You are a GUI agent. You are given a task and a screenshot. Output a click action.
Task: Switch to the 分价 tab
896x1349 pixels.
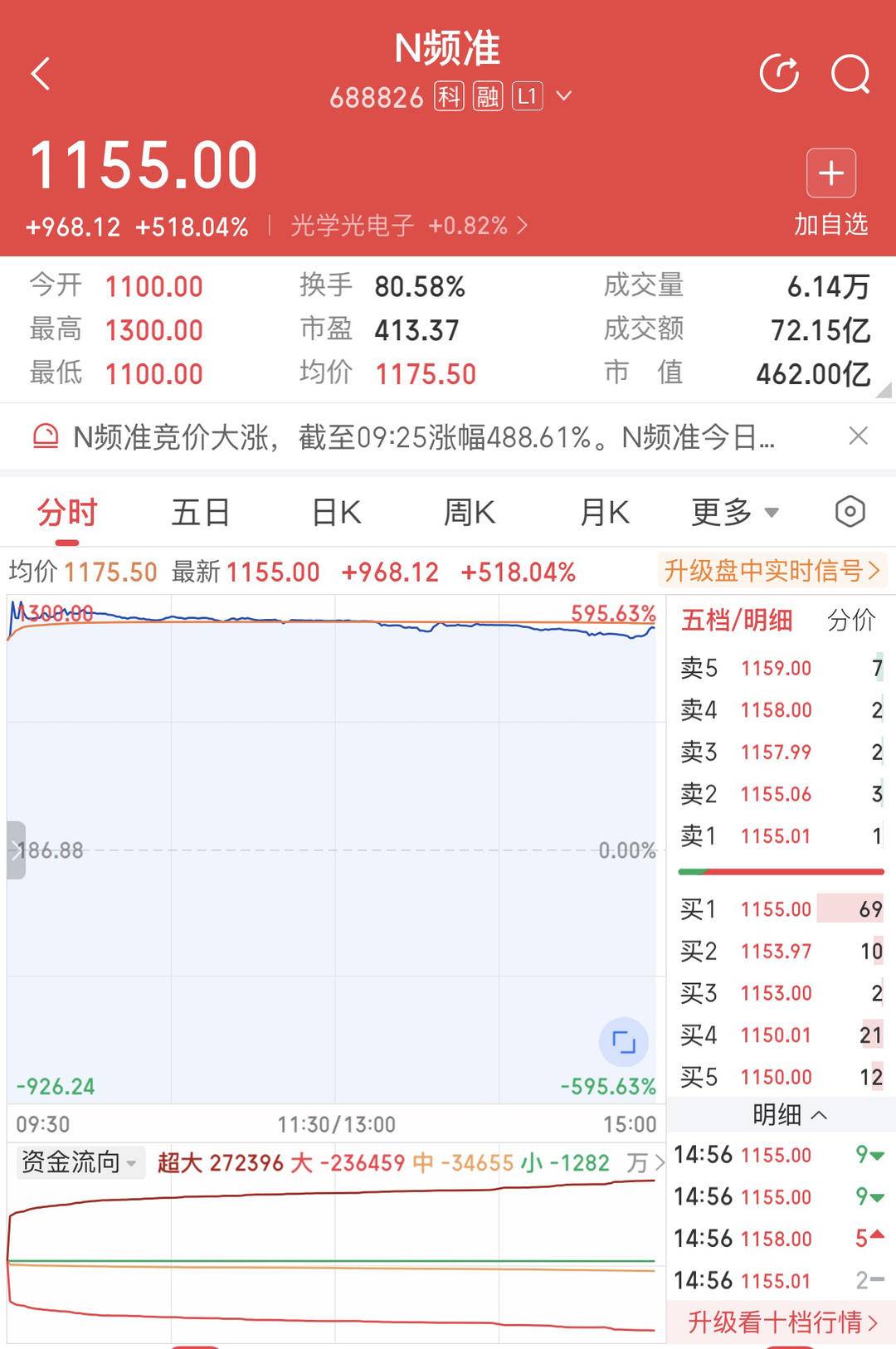[x=851, y=620]
